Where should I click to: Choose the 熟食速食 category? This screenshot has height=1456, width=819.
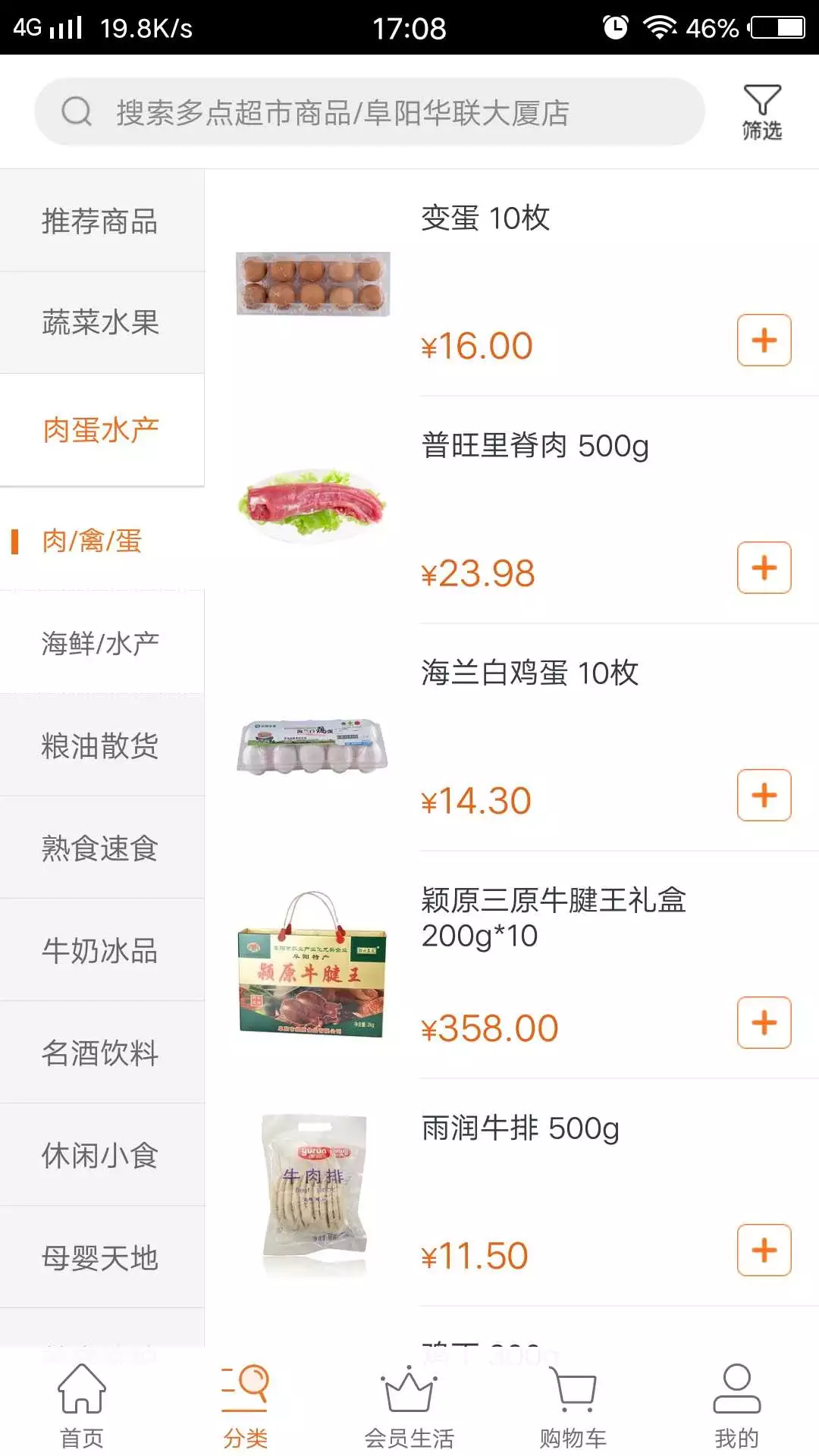[101, 849]
